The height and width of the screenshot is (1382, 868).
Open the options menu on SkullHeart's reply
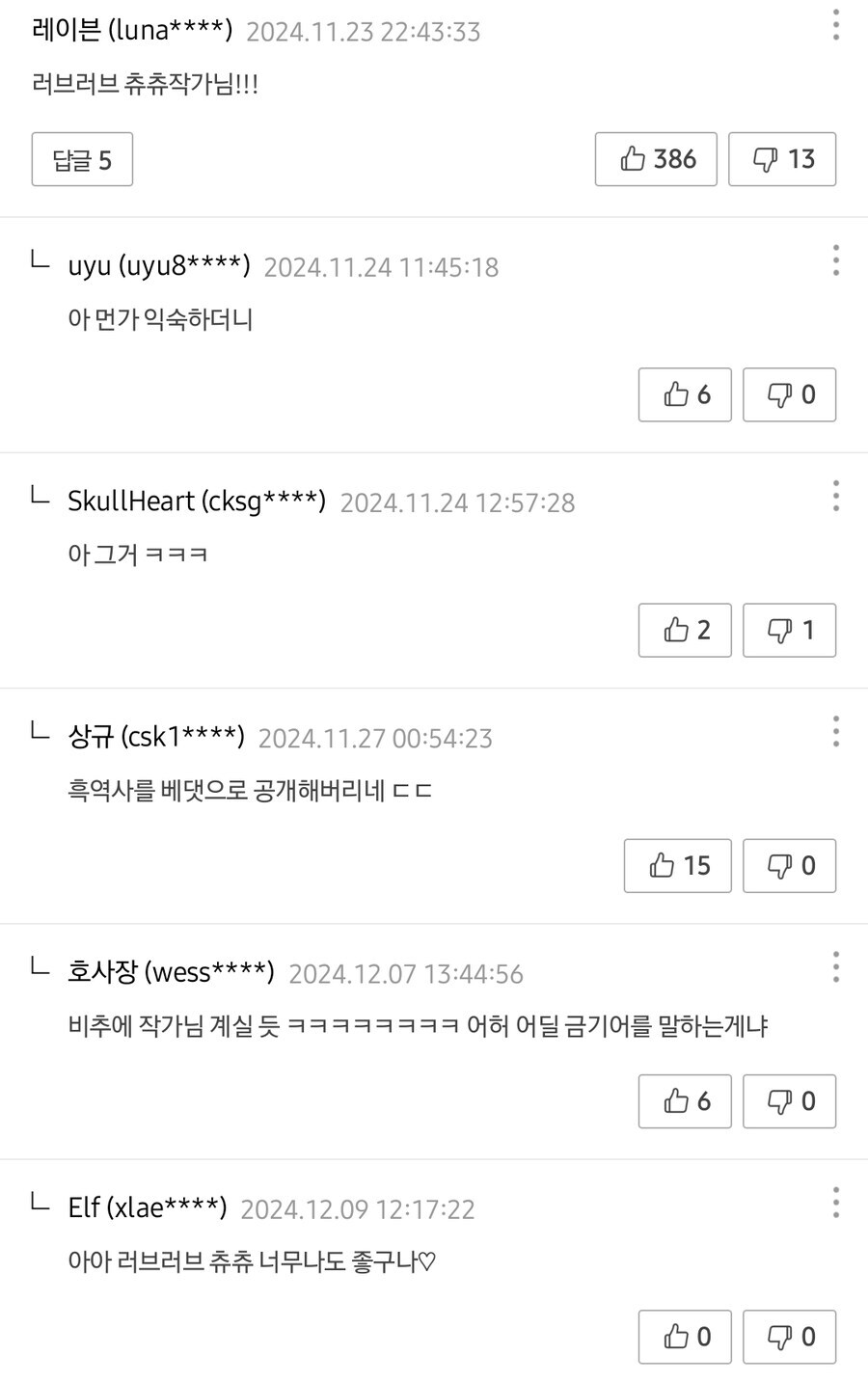pyautogui.click(x=835, y=496)
